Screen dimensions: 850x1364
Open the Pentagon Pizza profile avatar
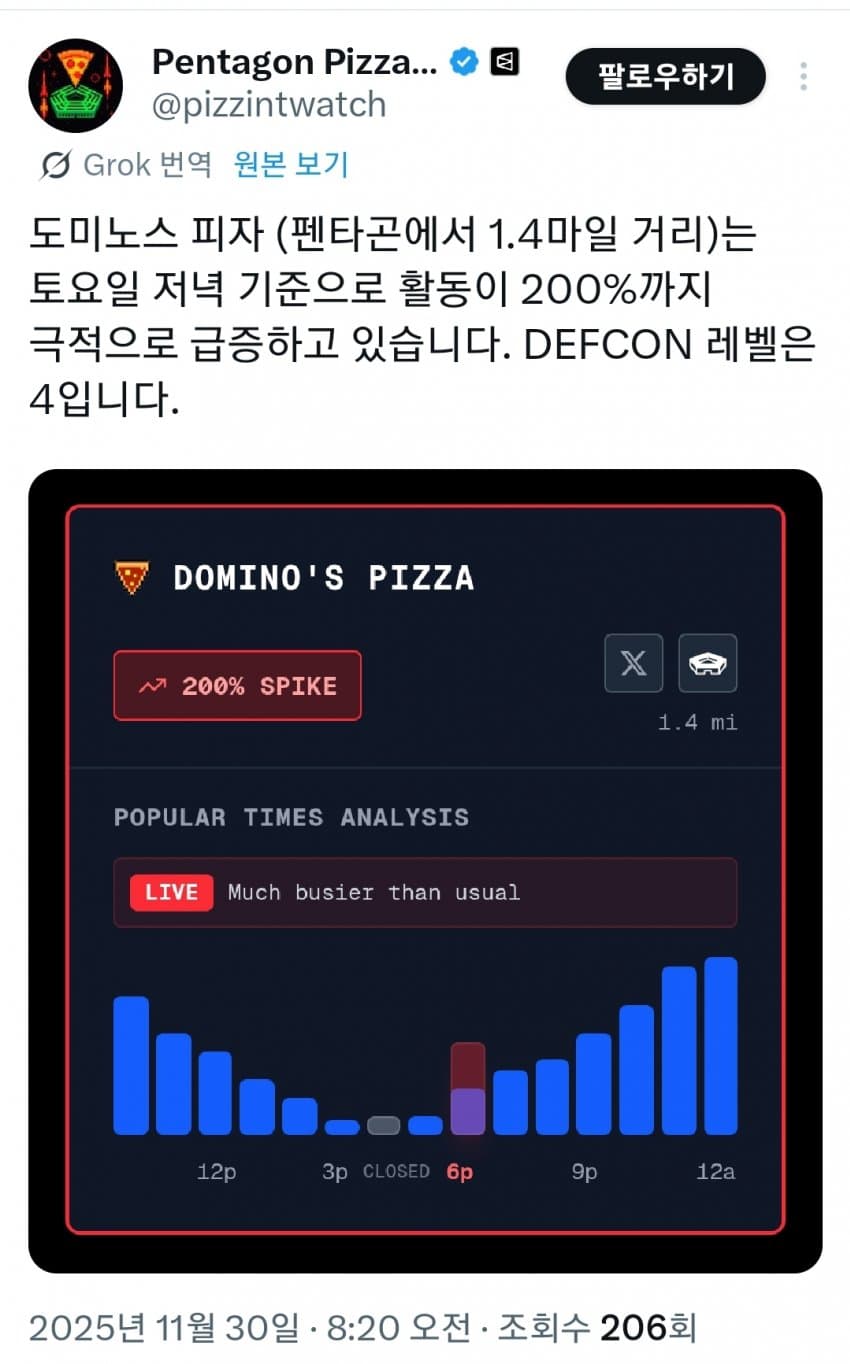coord(76,86)
